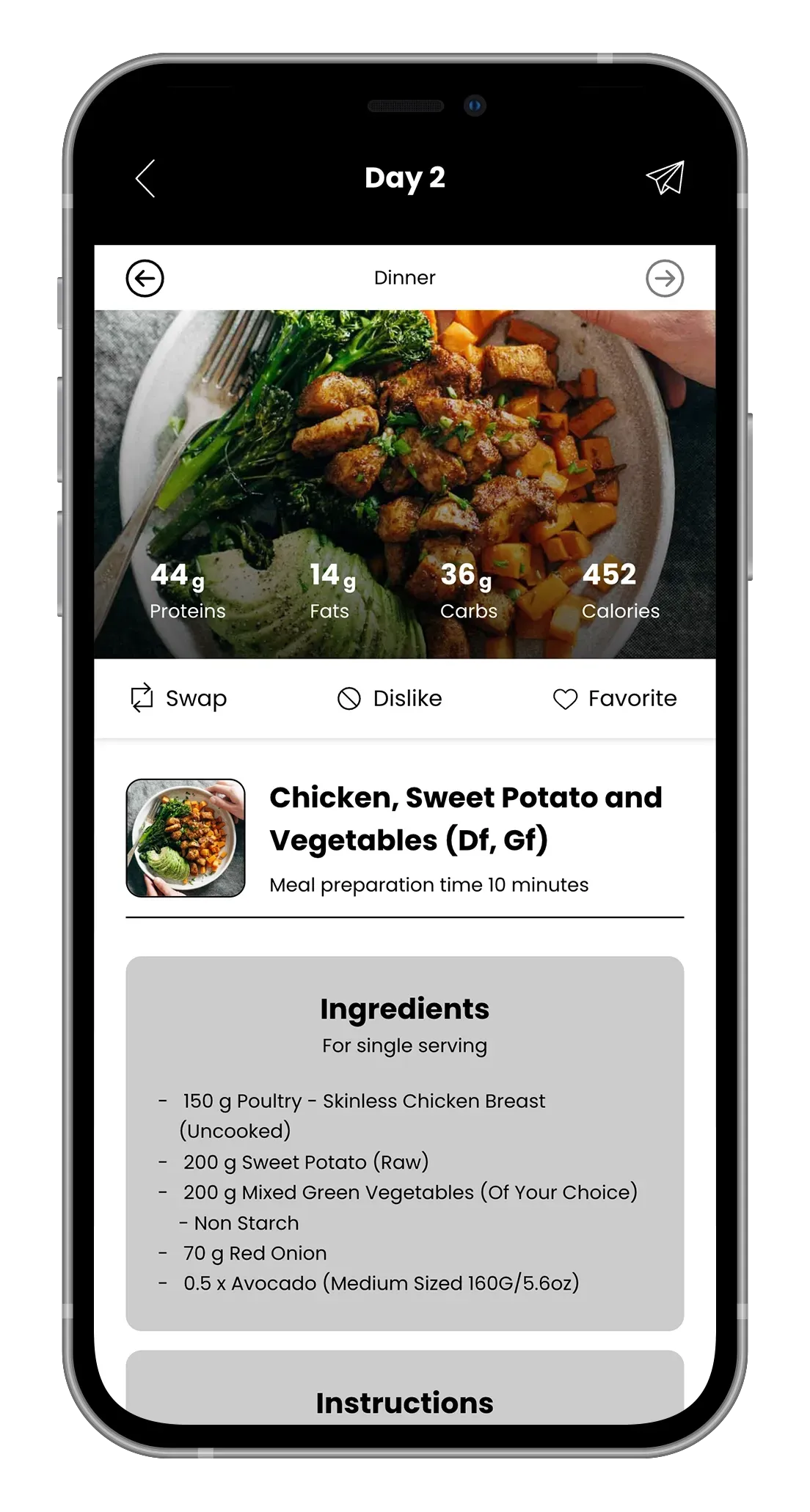Go to the meal before Dinner

pyautogui.click(x=145, y=279)
